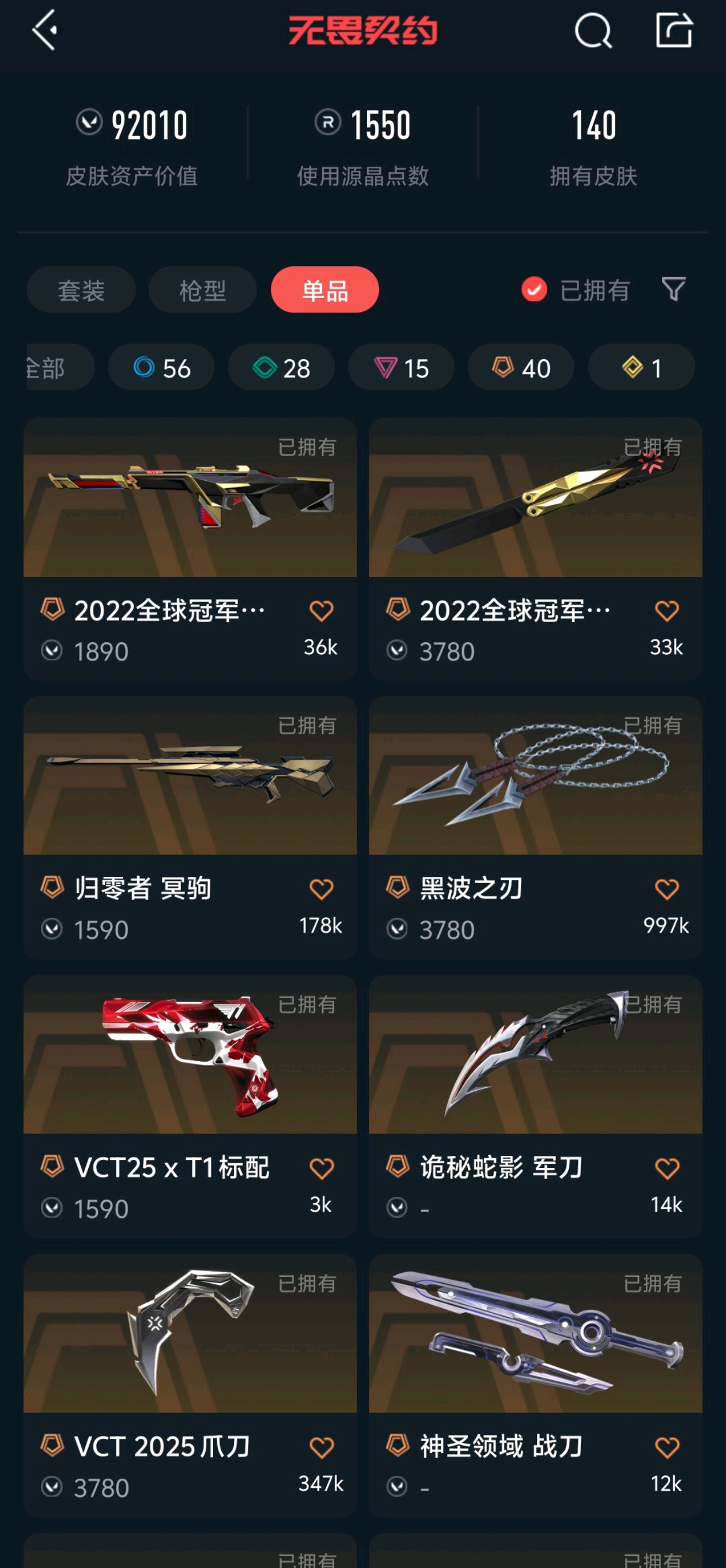Open the filter funnel icon
The height and width of the screenshot is (1568, 726).
[673, 289]
